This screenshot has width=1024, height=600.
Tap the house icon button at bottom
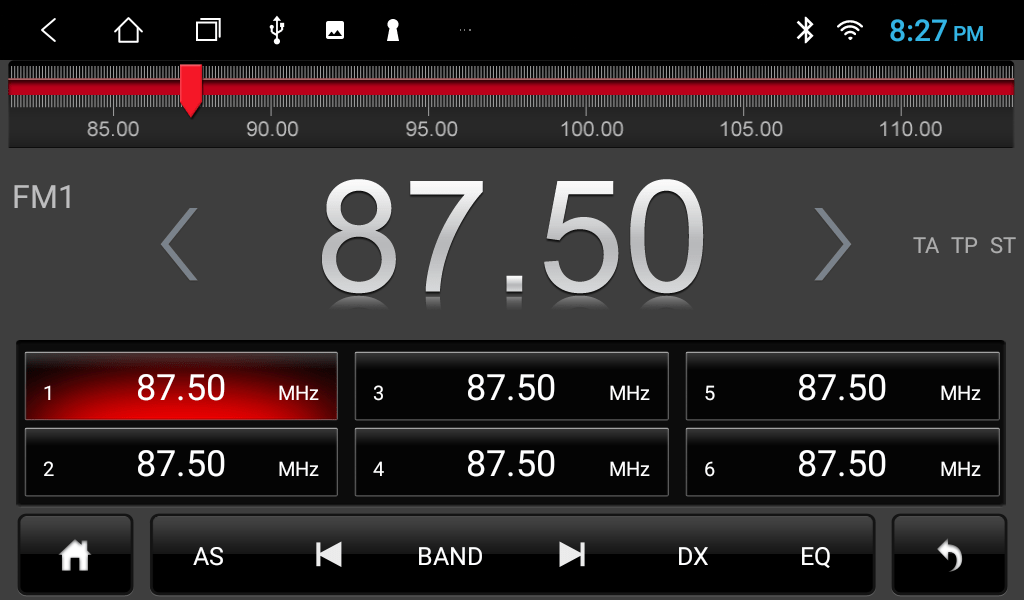coord(75,555)
